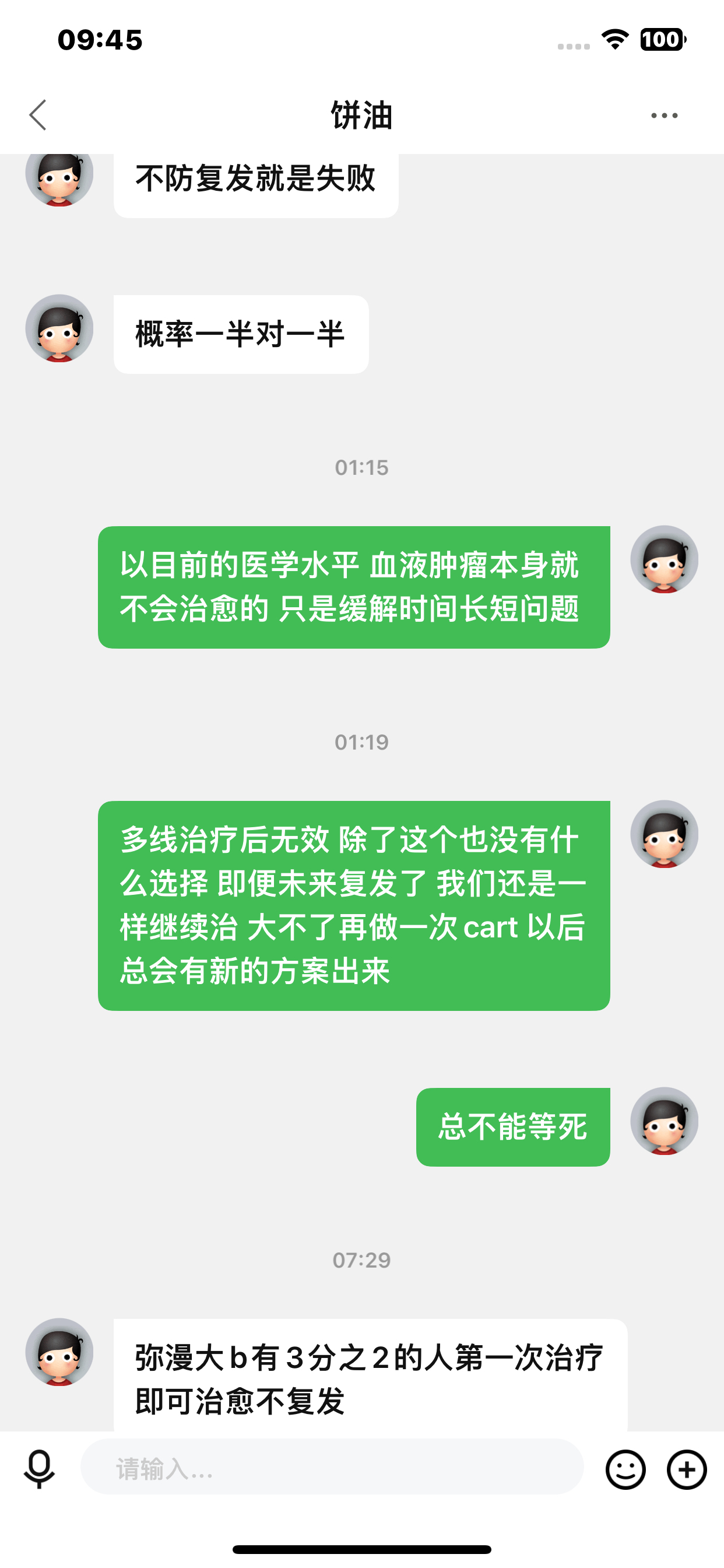Focus the 请输入… message field
Screen dimensions: 724x1568
332,1467
